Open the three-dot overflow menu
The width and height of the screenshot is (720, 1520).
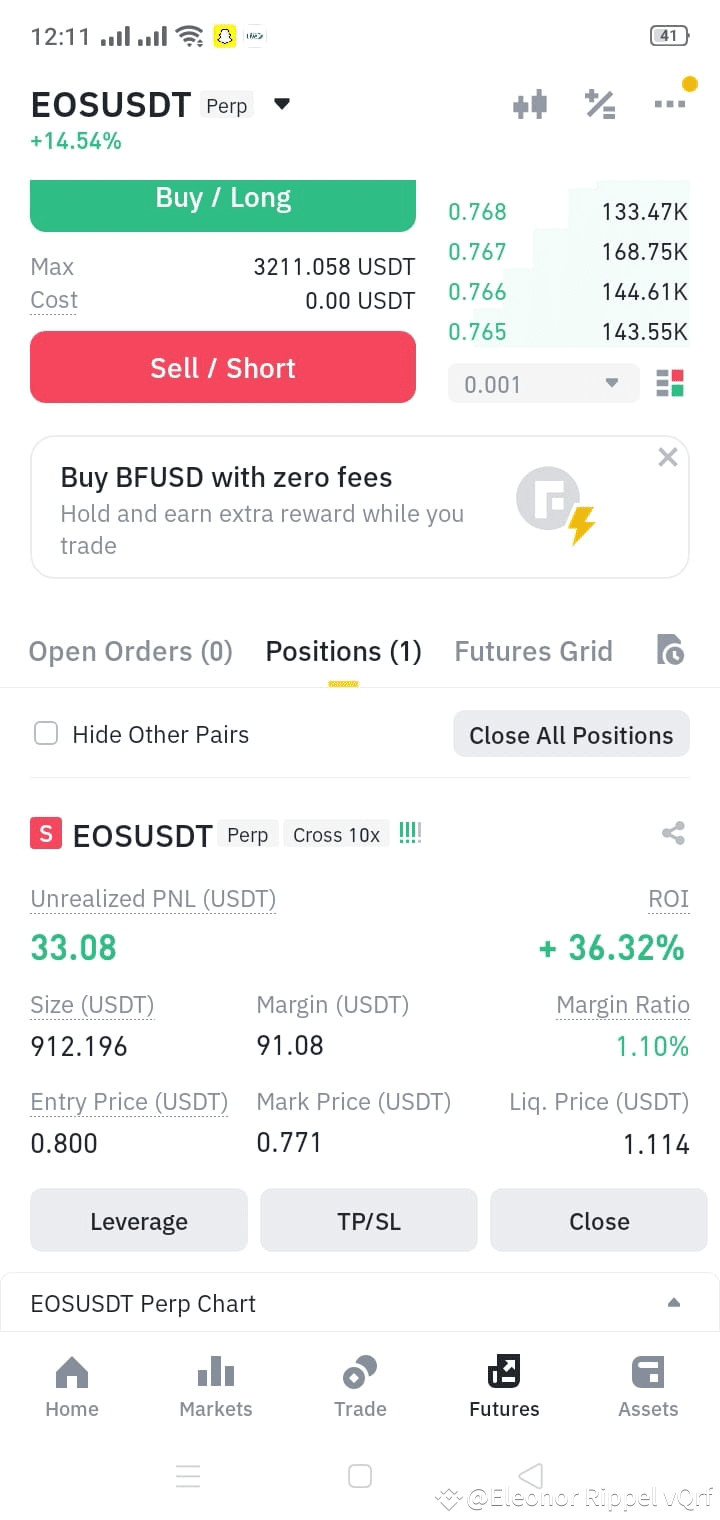tap(669, 104)
